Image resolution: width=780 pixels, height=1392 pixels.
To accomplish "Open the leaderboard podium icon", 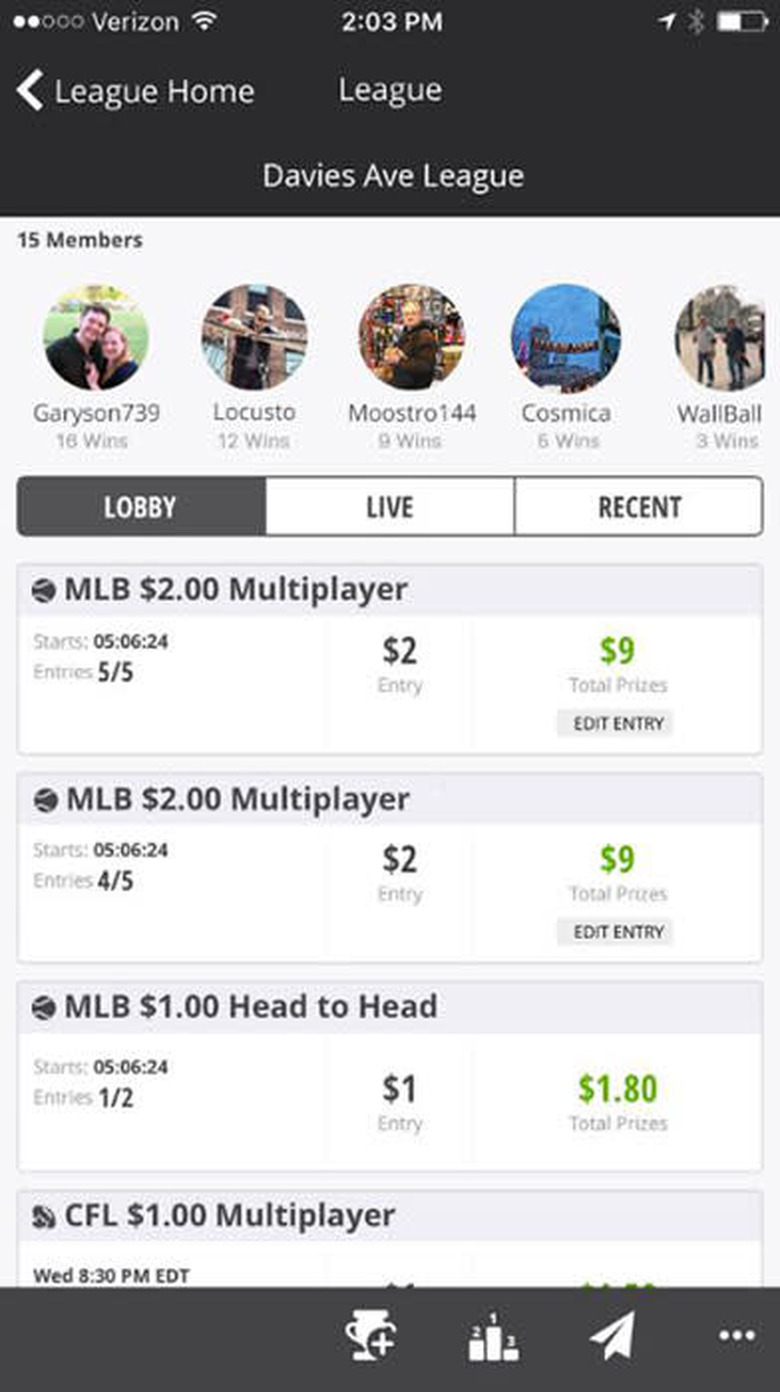I will coord(493,1337).
